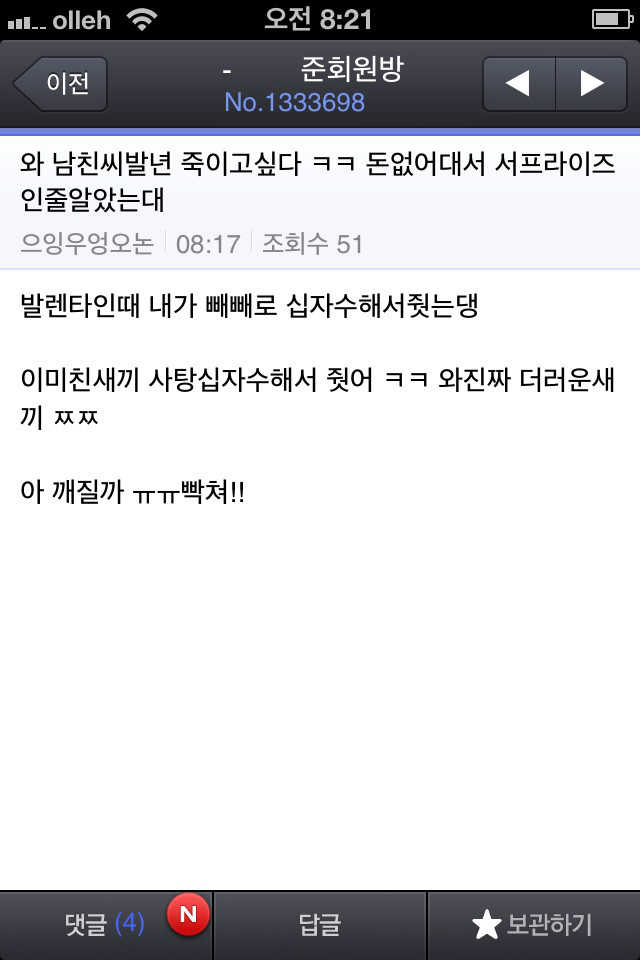640x960 pixels.
Task: Go to the next post arrow
Action: tap(591, 83)
